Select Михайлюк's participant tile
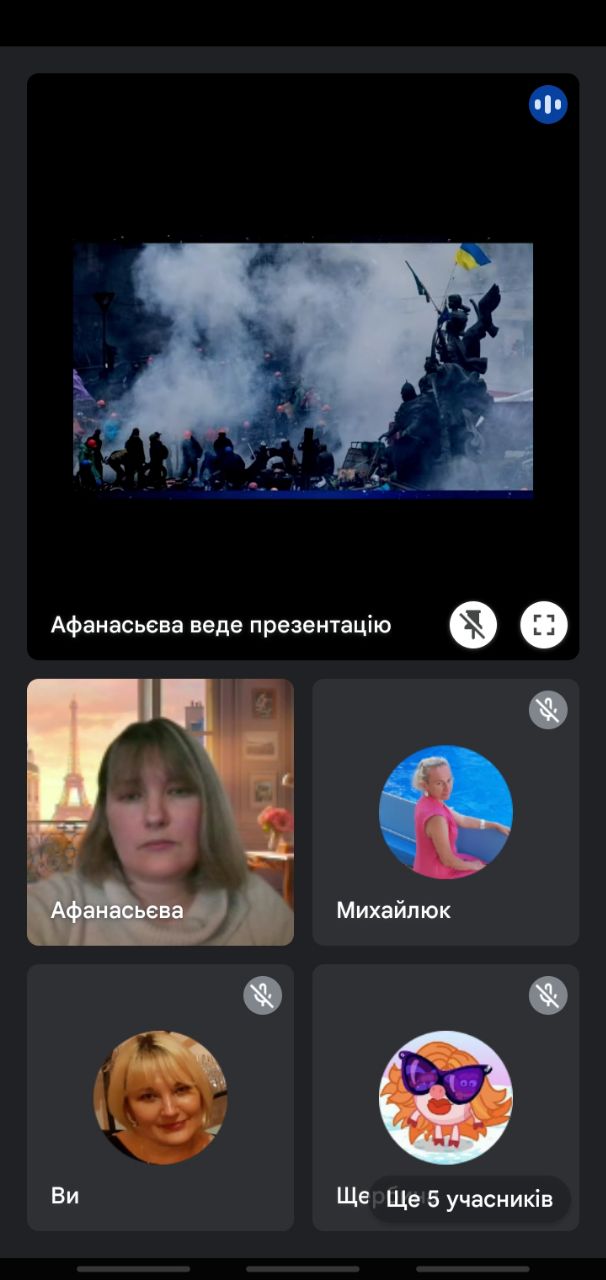The height and width of the screenshot is (1280, 606). click(445, 812)
